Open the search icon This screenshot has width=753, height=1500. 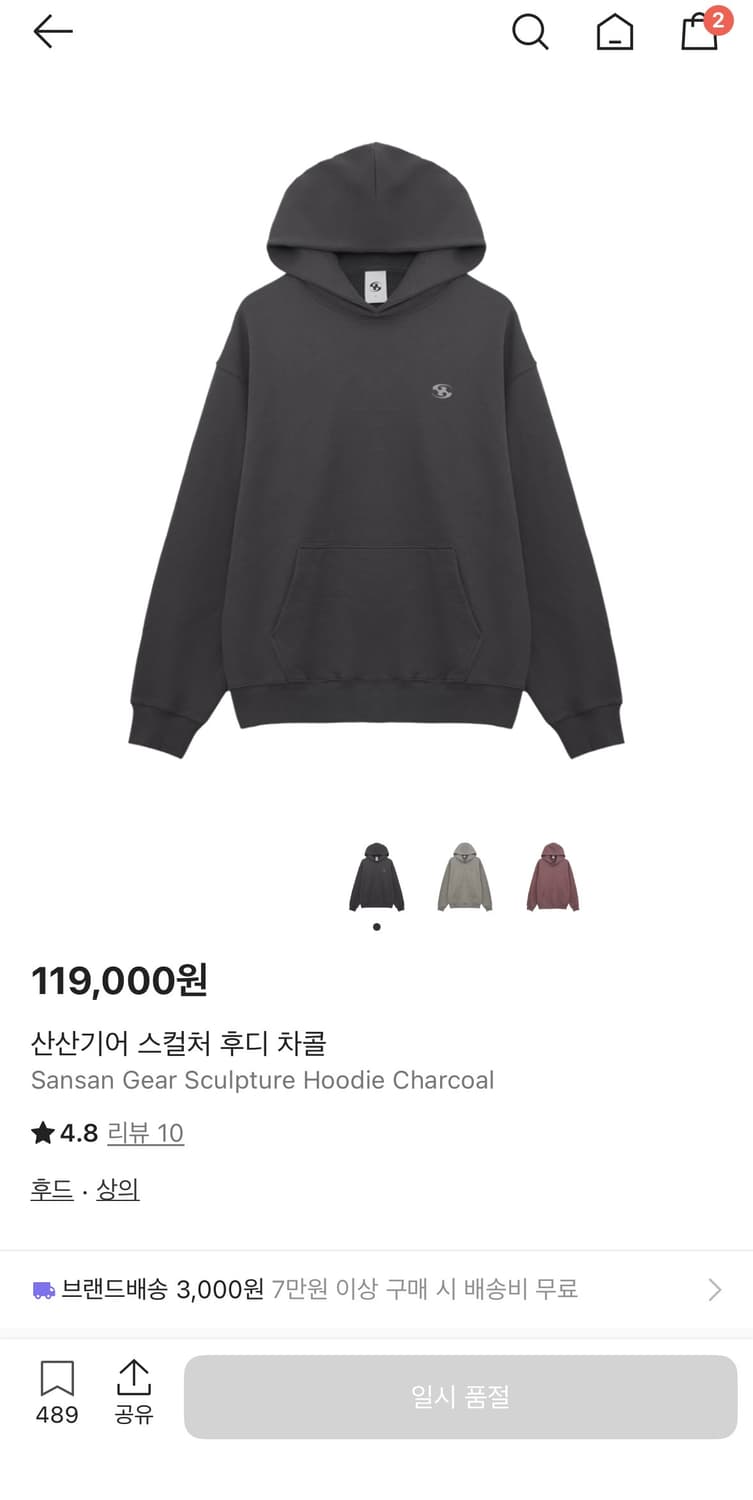(531, 32)
